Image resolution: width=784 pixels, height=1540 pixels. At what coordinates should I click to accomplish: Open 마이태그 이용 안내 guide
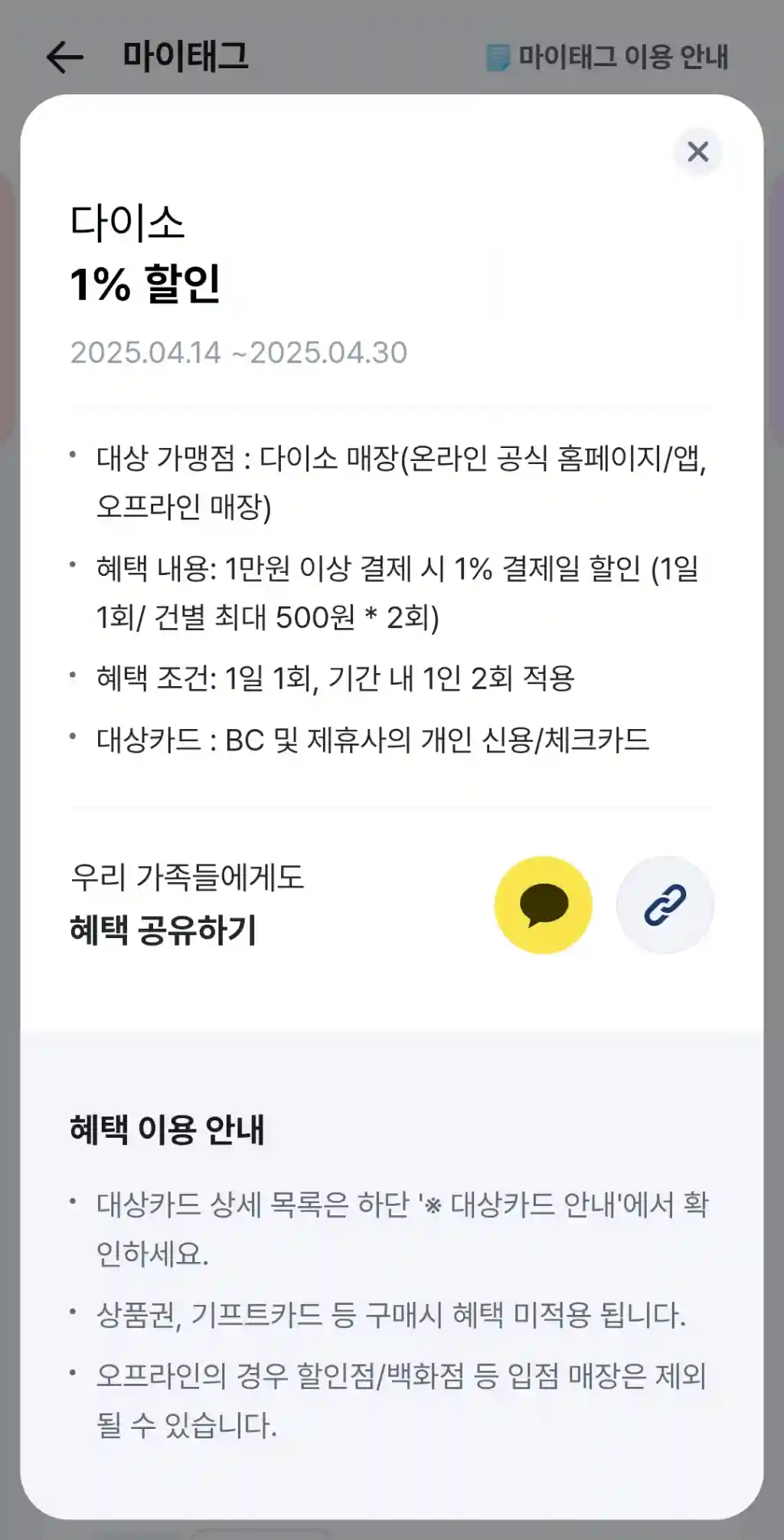[608, 57]
